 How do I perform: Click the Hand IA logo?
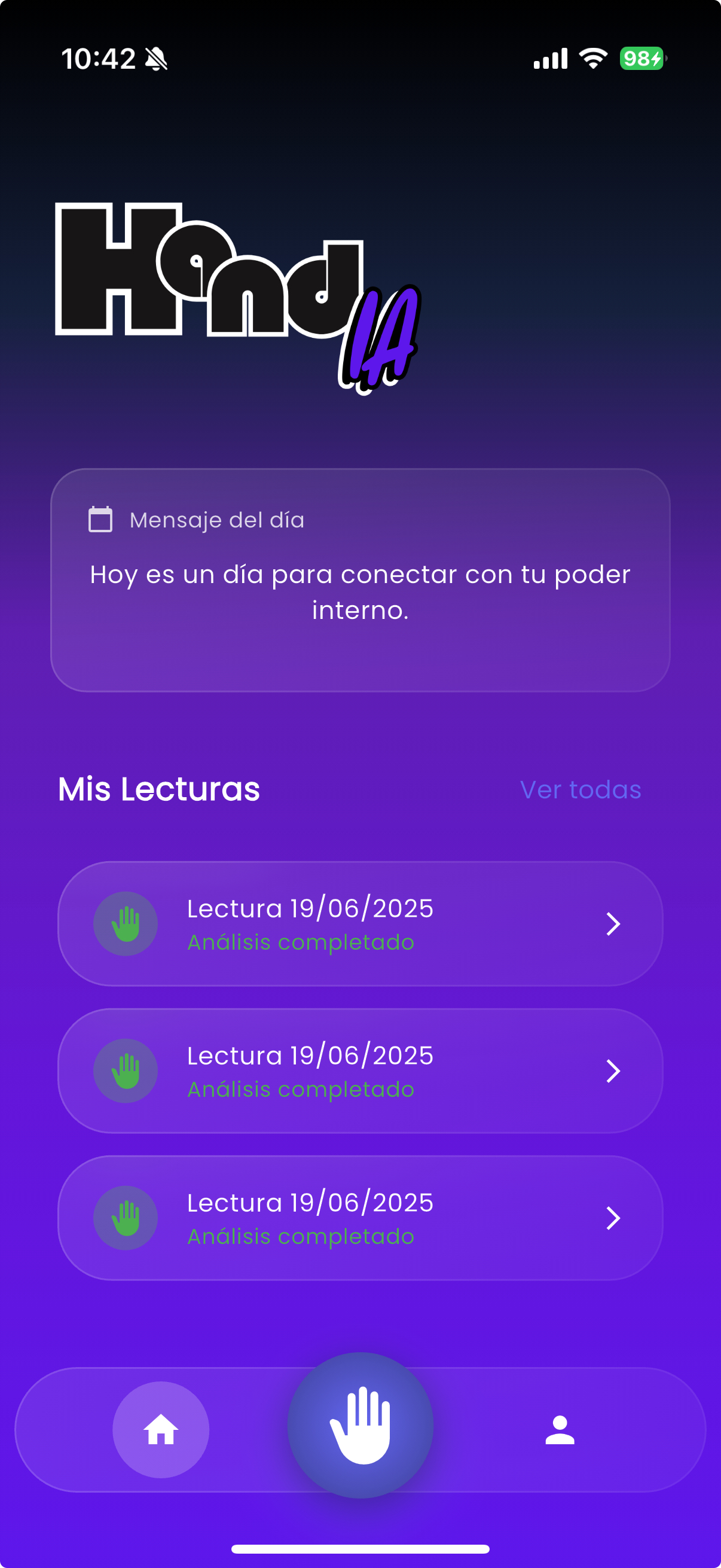coord(237,292)
